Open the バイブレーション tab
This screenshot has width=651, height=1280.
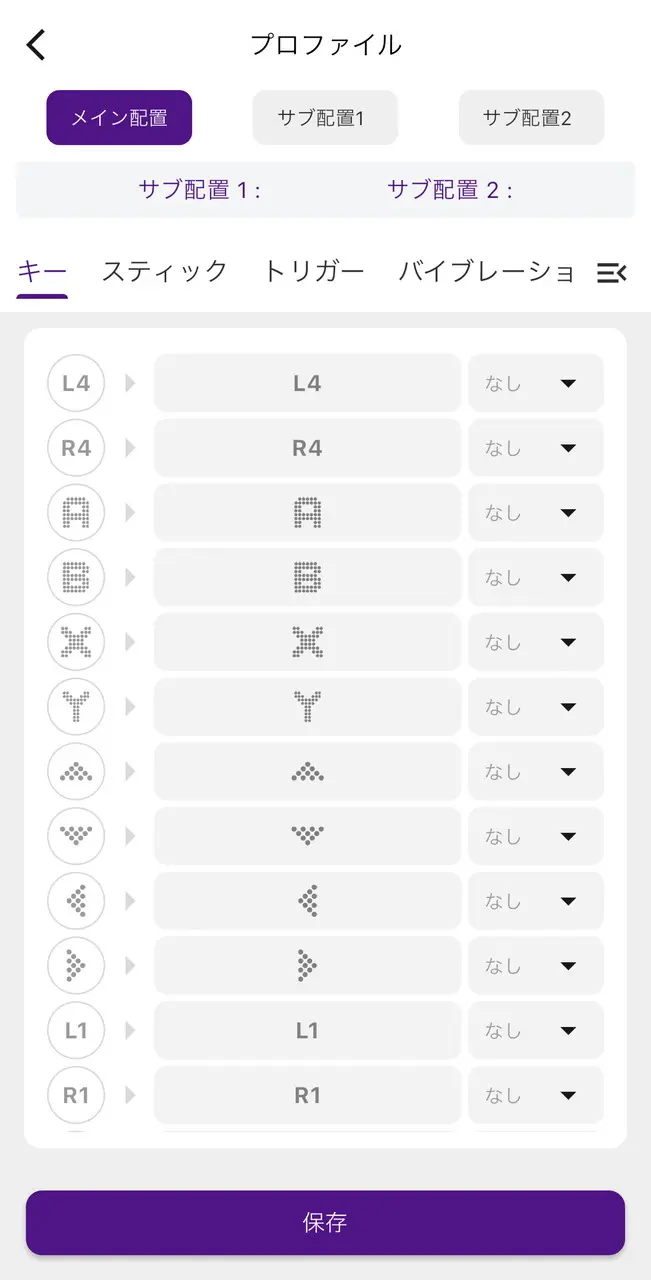coord(486,271)
